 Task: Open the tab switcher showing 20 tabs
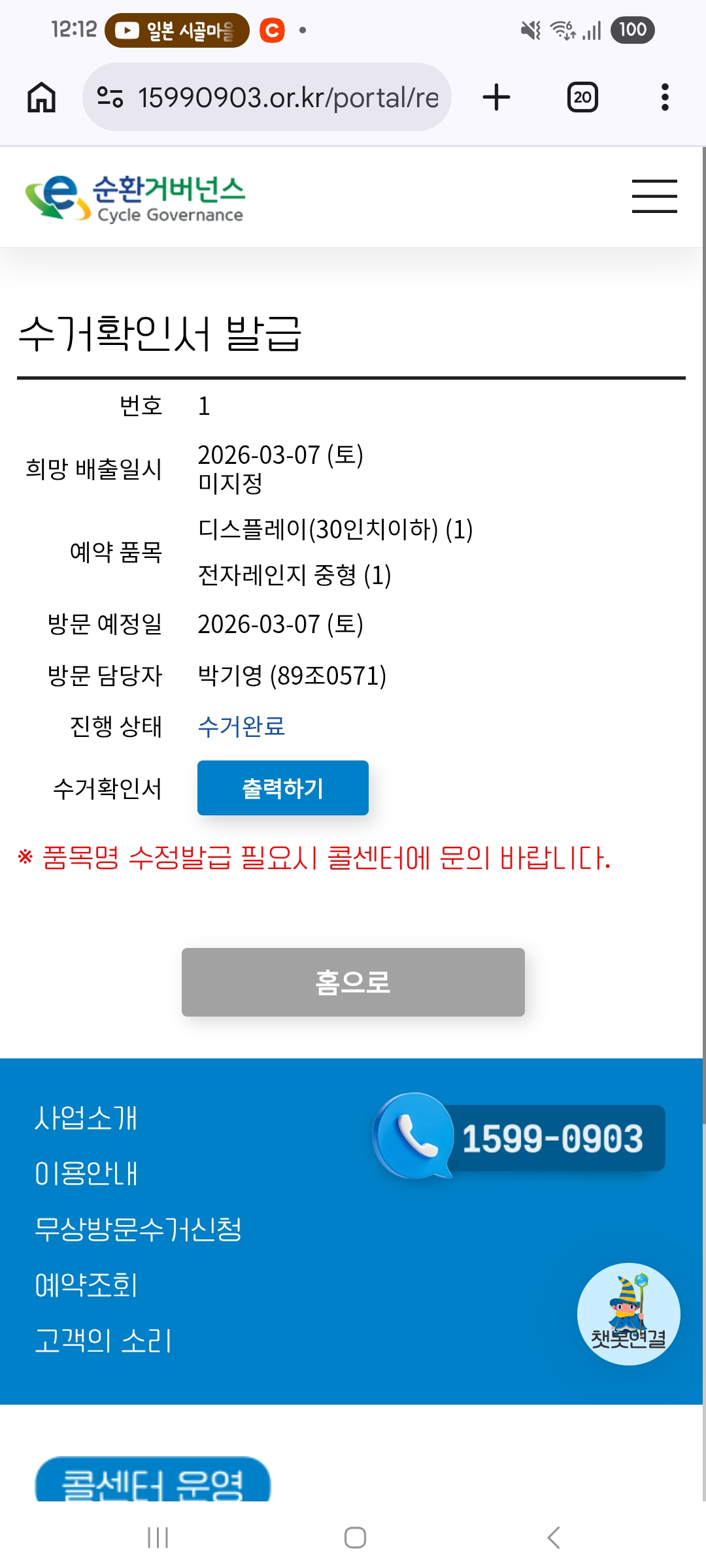(x=582, y=97)
